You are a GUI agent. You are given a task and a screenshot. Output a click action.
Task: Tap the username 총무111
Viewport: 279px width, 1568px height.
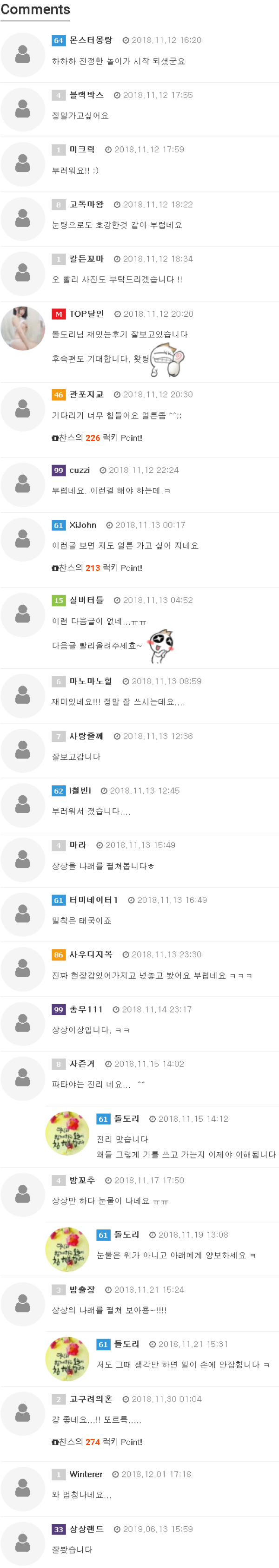point(86,1009)
